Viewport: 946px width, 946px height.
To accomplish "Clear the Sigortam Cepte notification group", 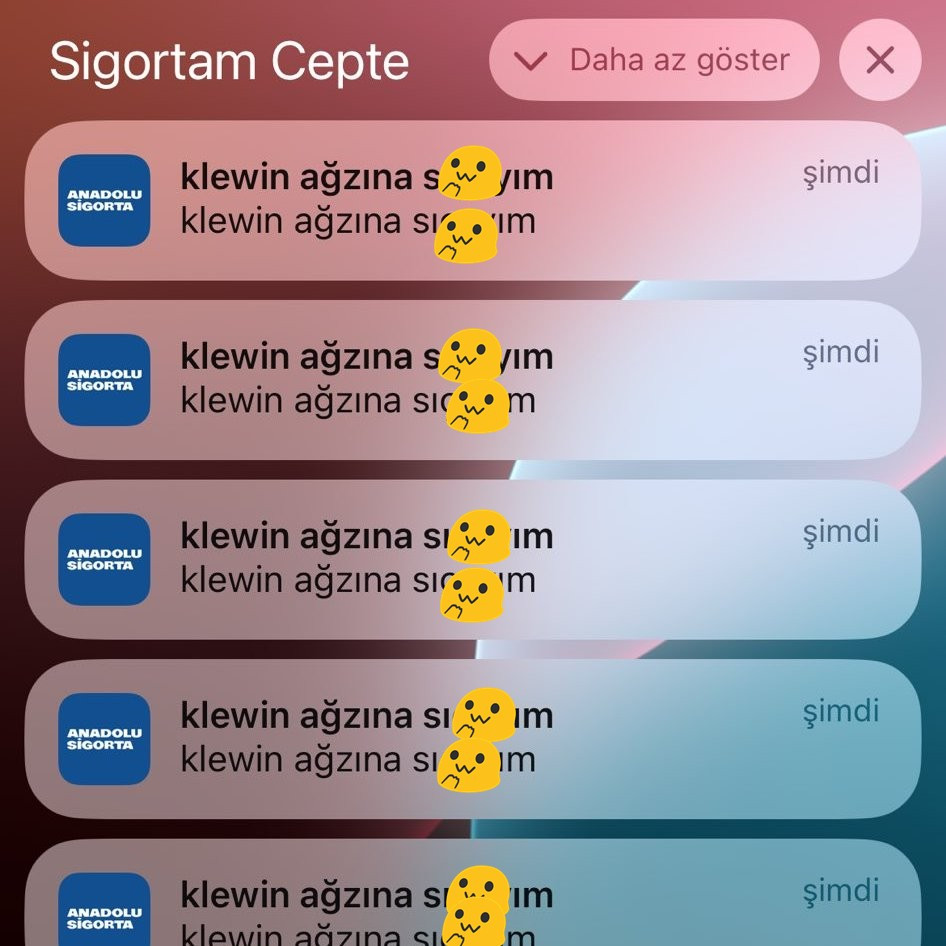I will [879, 61].
